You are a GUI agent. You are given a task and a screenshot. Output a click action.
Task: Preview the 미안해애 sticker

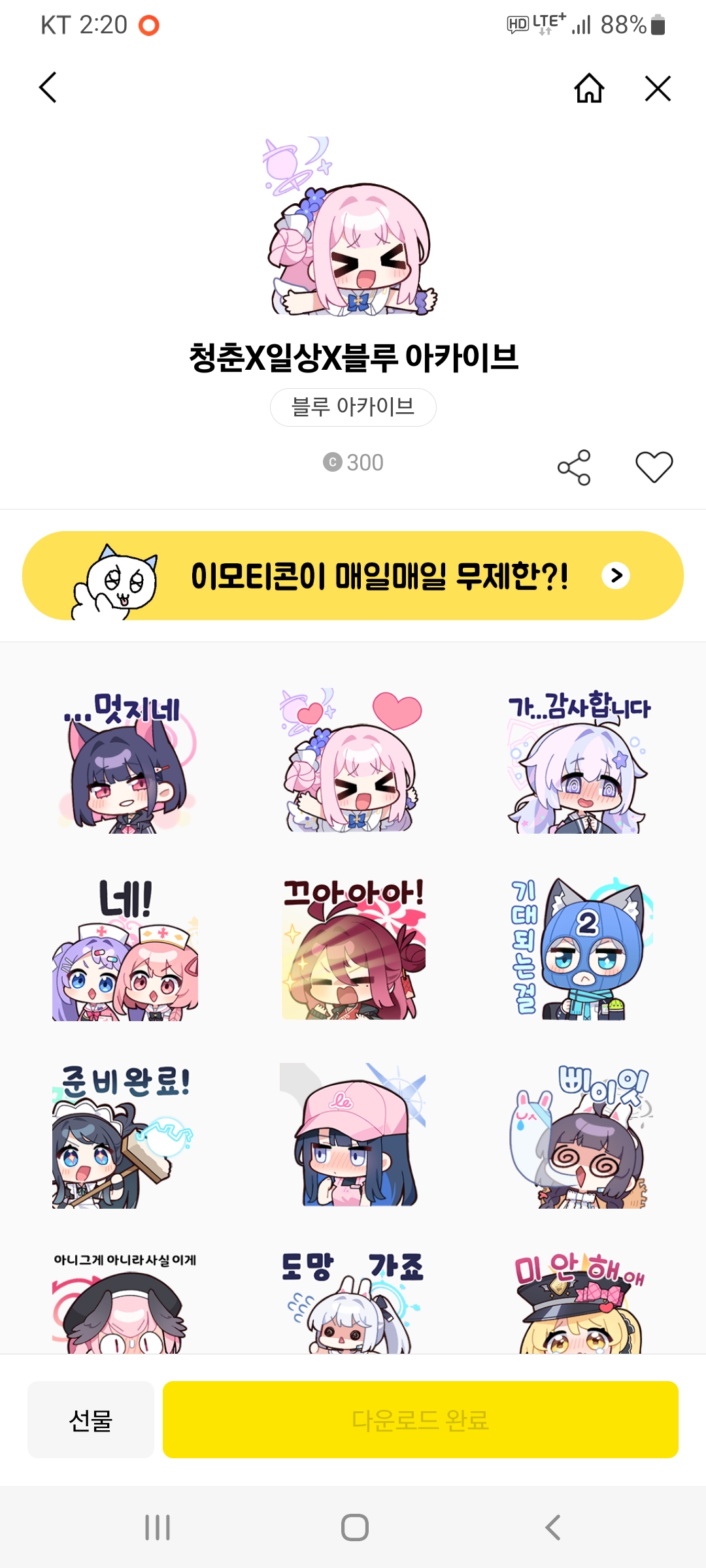tap(580, 1301)
